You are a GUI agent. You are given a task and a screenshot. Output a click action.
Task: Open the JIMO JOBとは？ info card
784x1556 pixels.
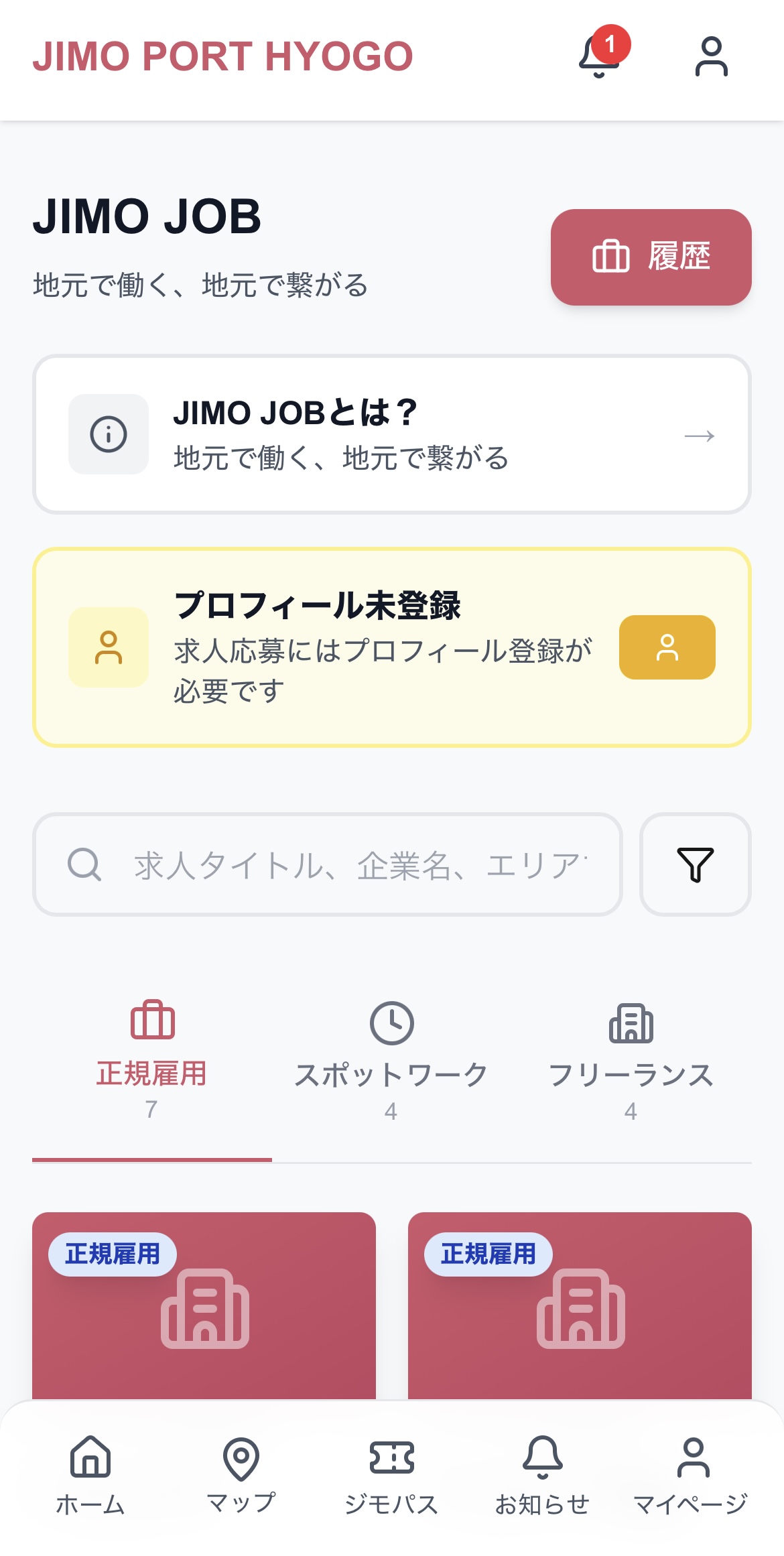pos(392,434)
